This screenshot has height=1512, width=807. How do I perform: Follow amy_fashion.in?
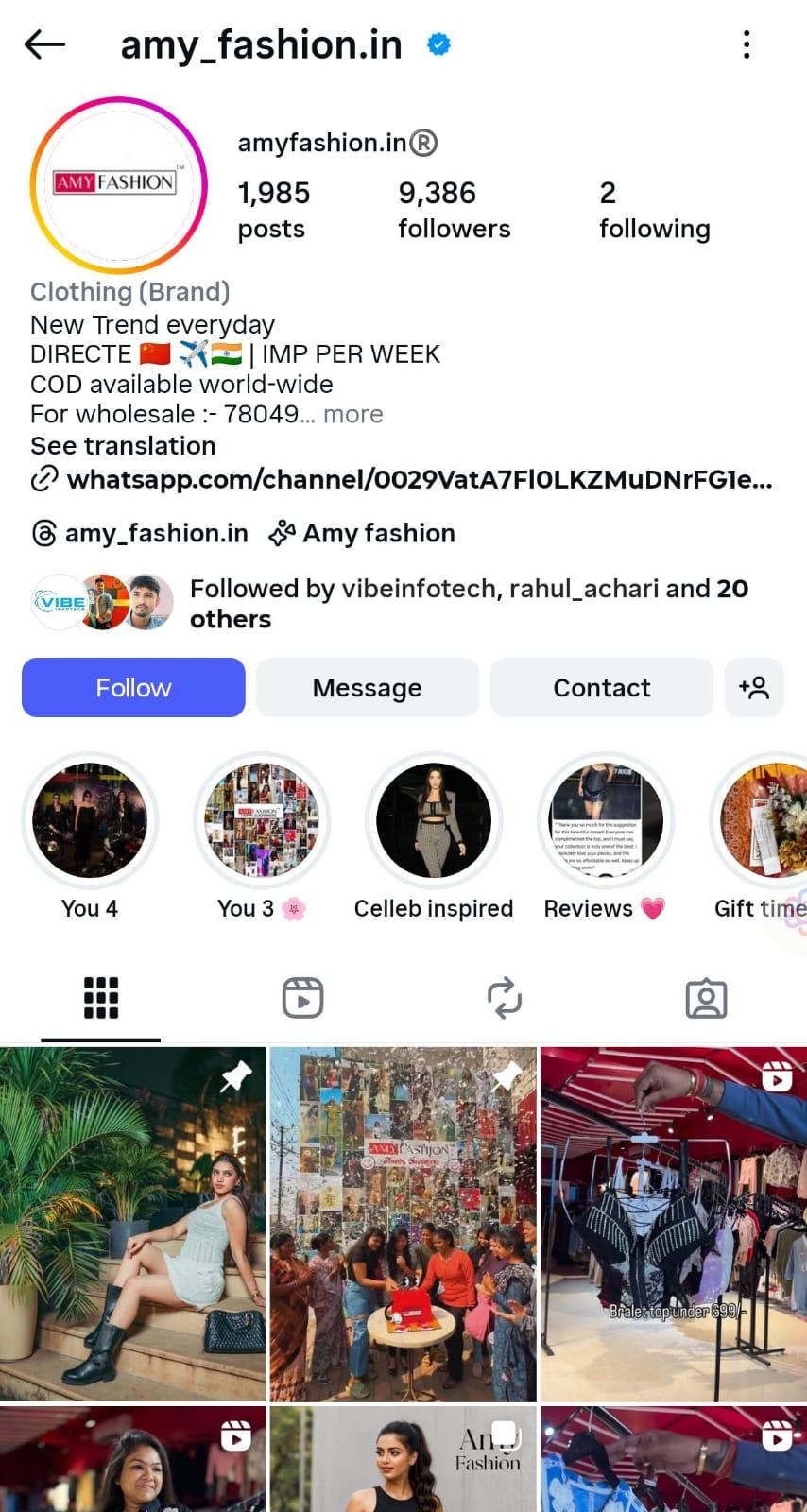(133, 687)
